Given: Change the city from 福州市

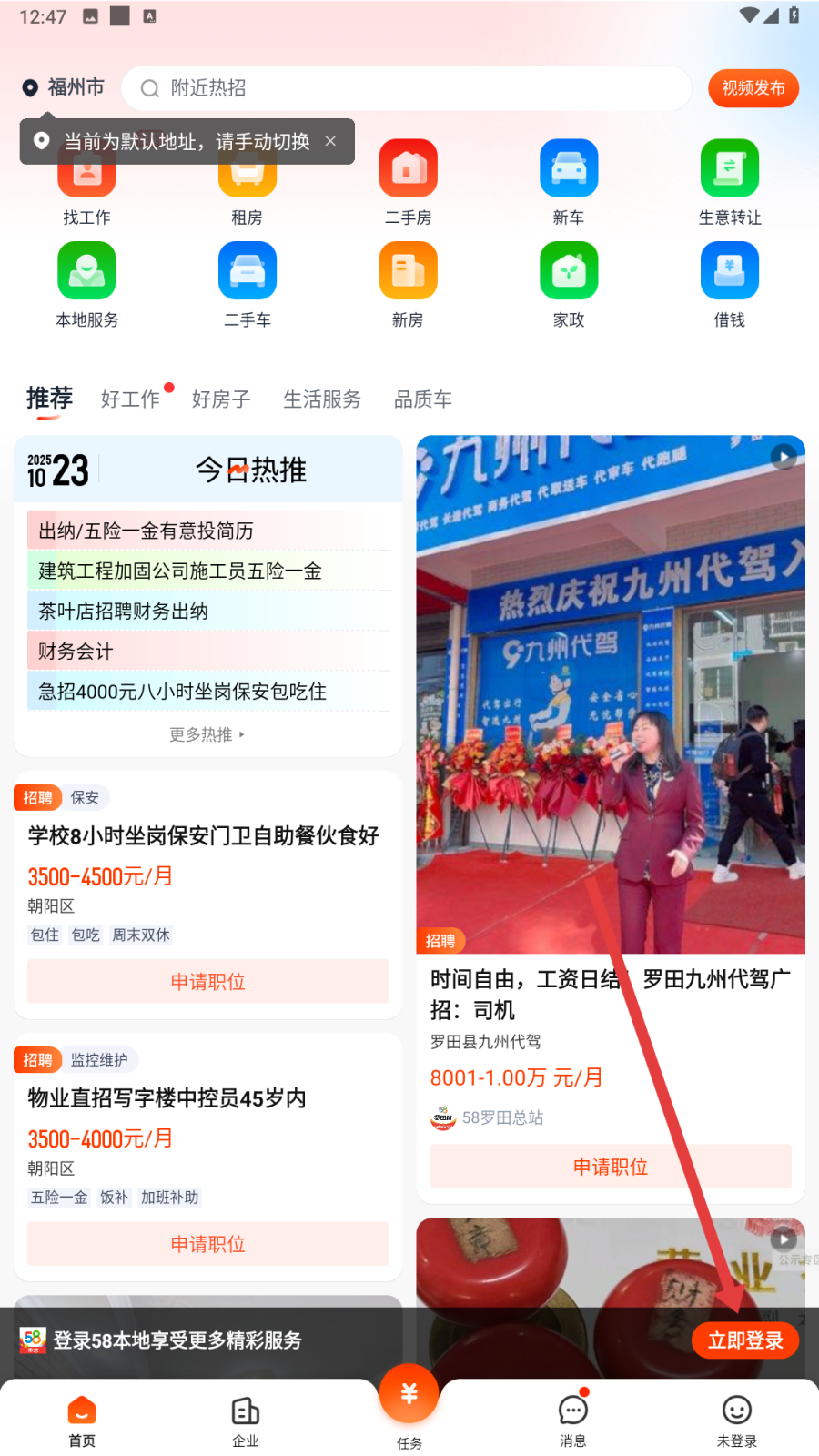Looking at the screenshot, I should (x=64, y=87).
